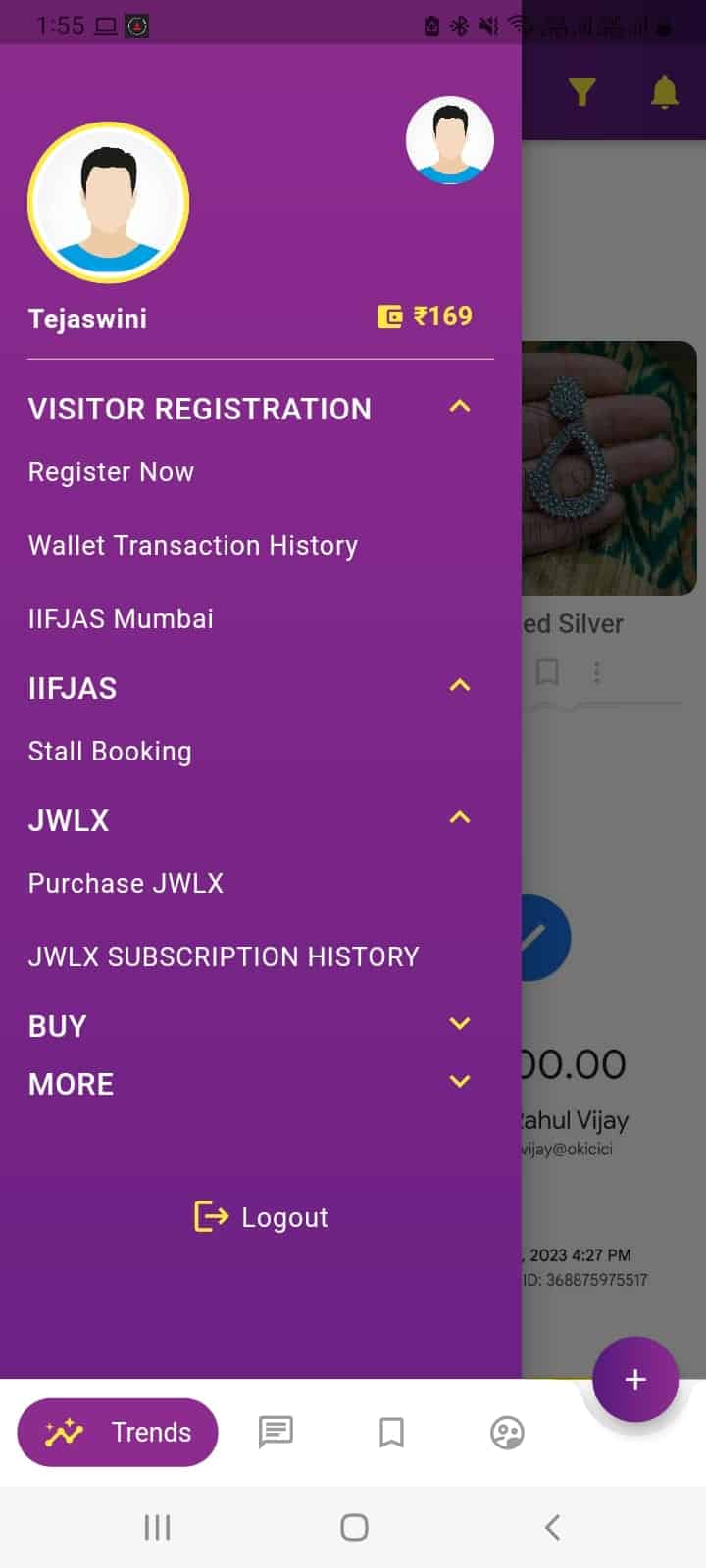Switch to the Trends tab
Screen dimensions: 706x1568
point(118,1433)
